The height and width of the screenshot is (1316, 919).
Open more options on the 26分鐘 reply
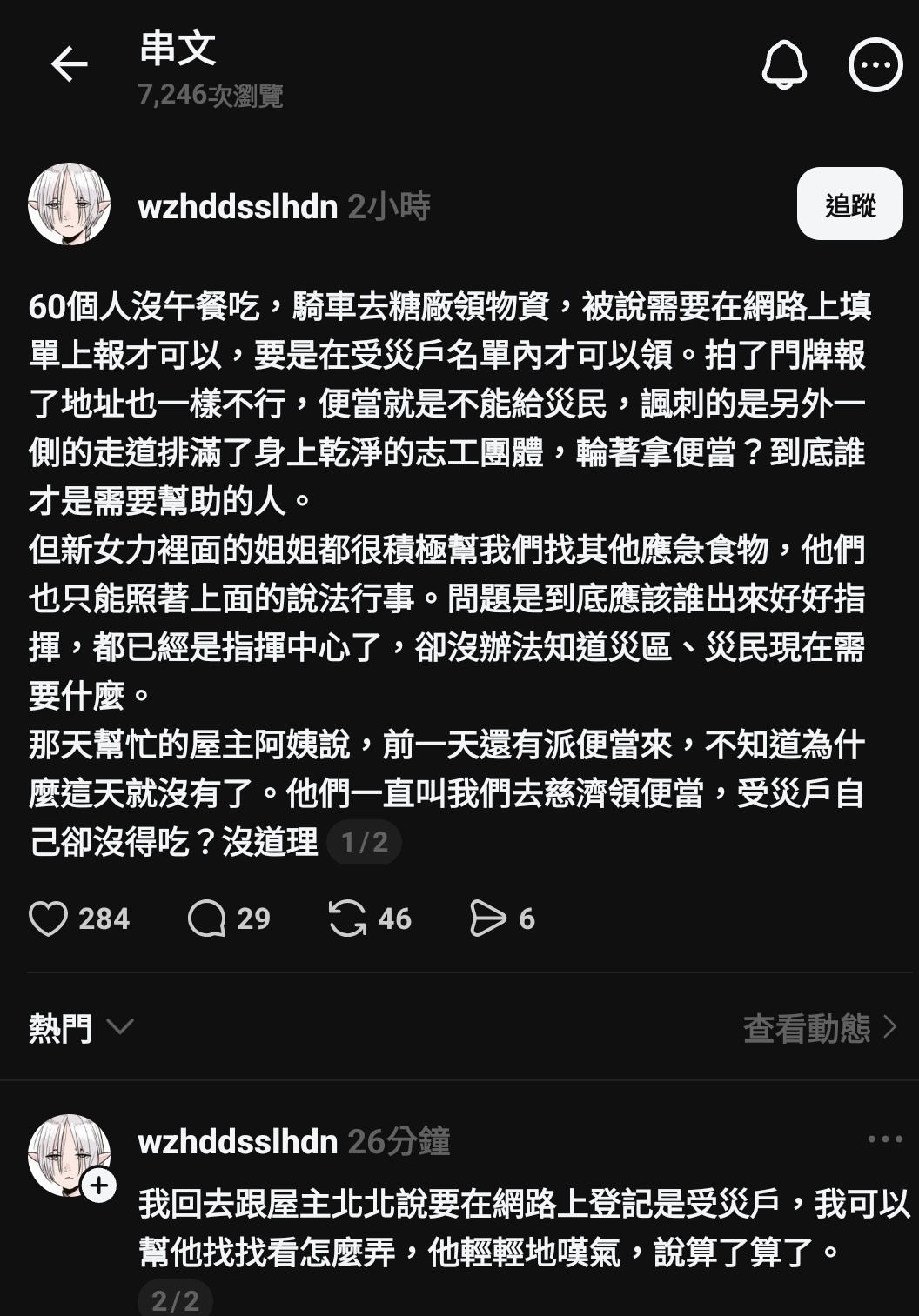(885, 1139)
